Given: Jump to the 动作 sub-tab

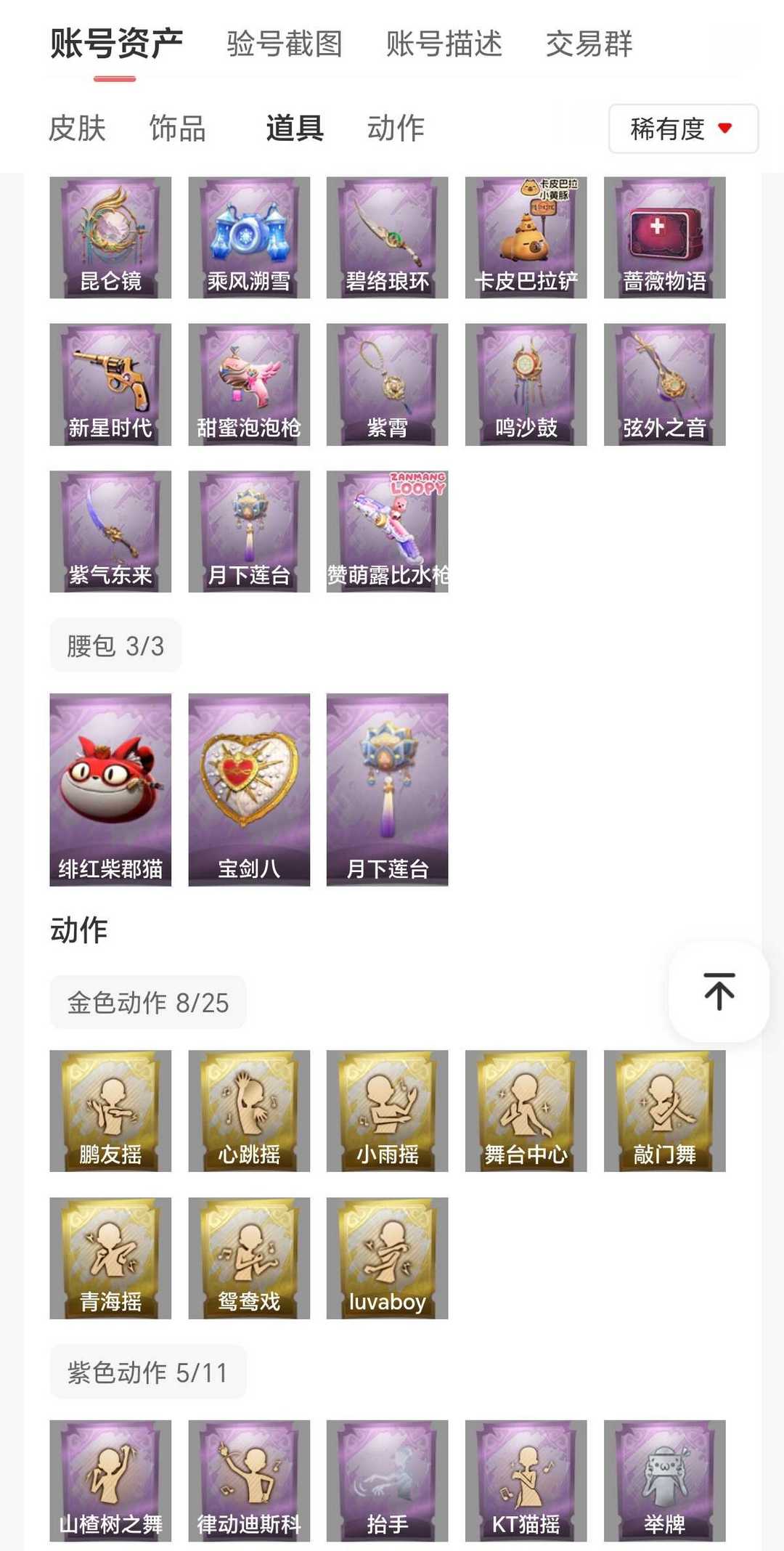Looking at the screenshot, I should (396, 129).
